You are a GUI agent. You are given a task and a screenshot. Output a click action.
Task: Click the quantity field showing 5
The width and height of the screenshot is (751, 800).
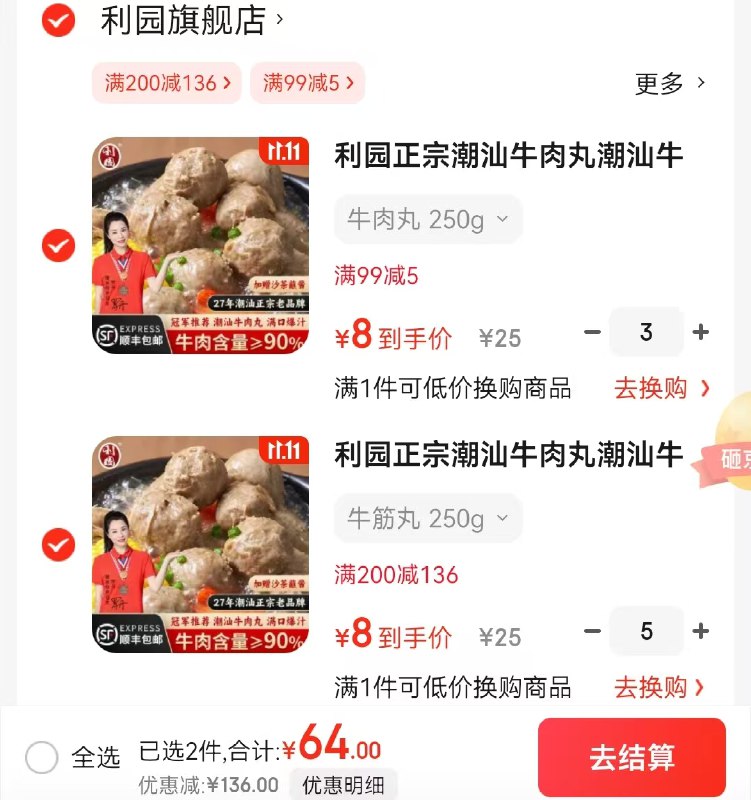pos(646,631)
